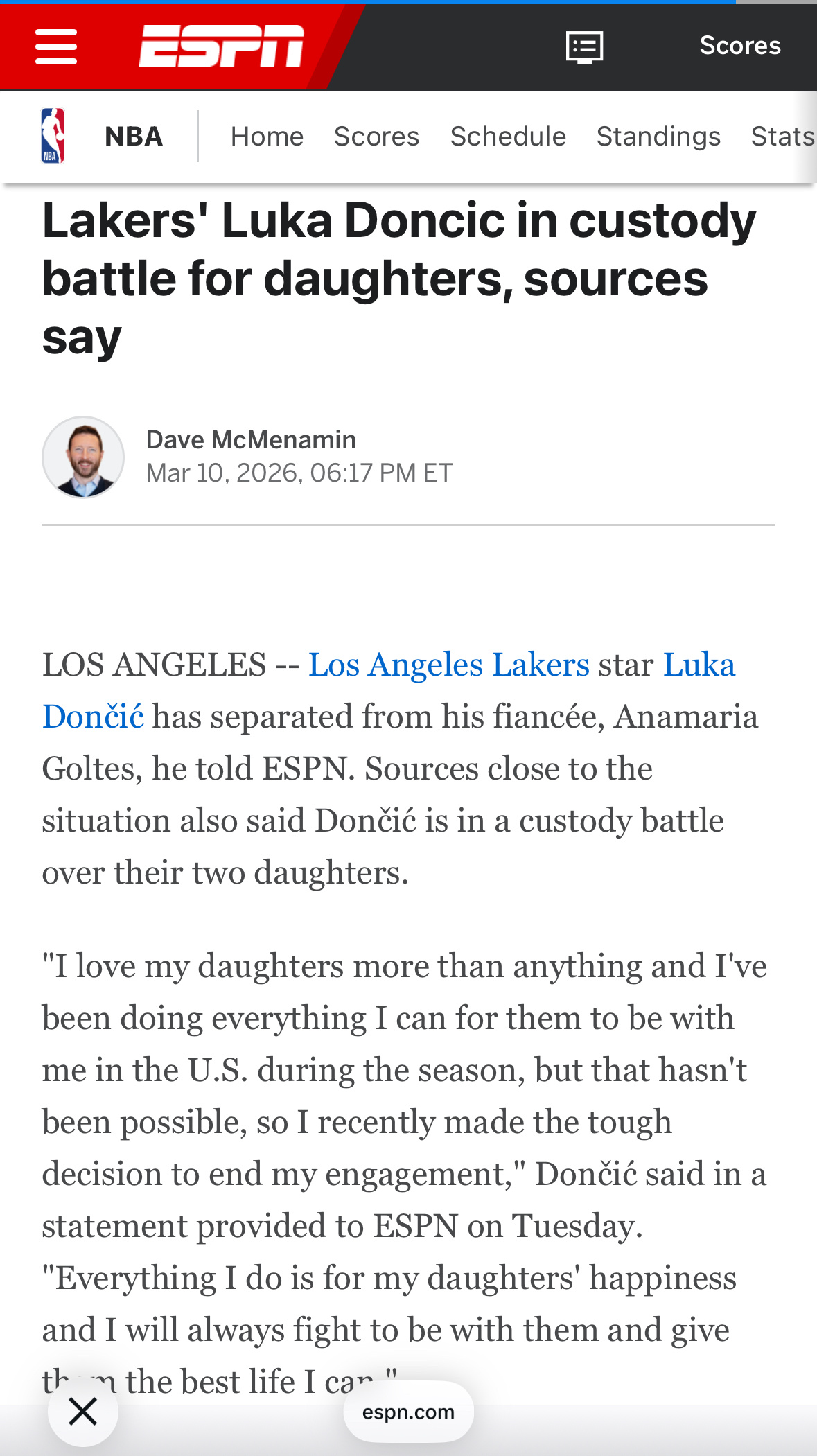Open Scores from the top bar
The height and width of the screenshot is (1456, 817).
[739, 46]
